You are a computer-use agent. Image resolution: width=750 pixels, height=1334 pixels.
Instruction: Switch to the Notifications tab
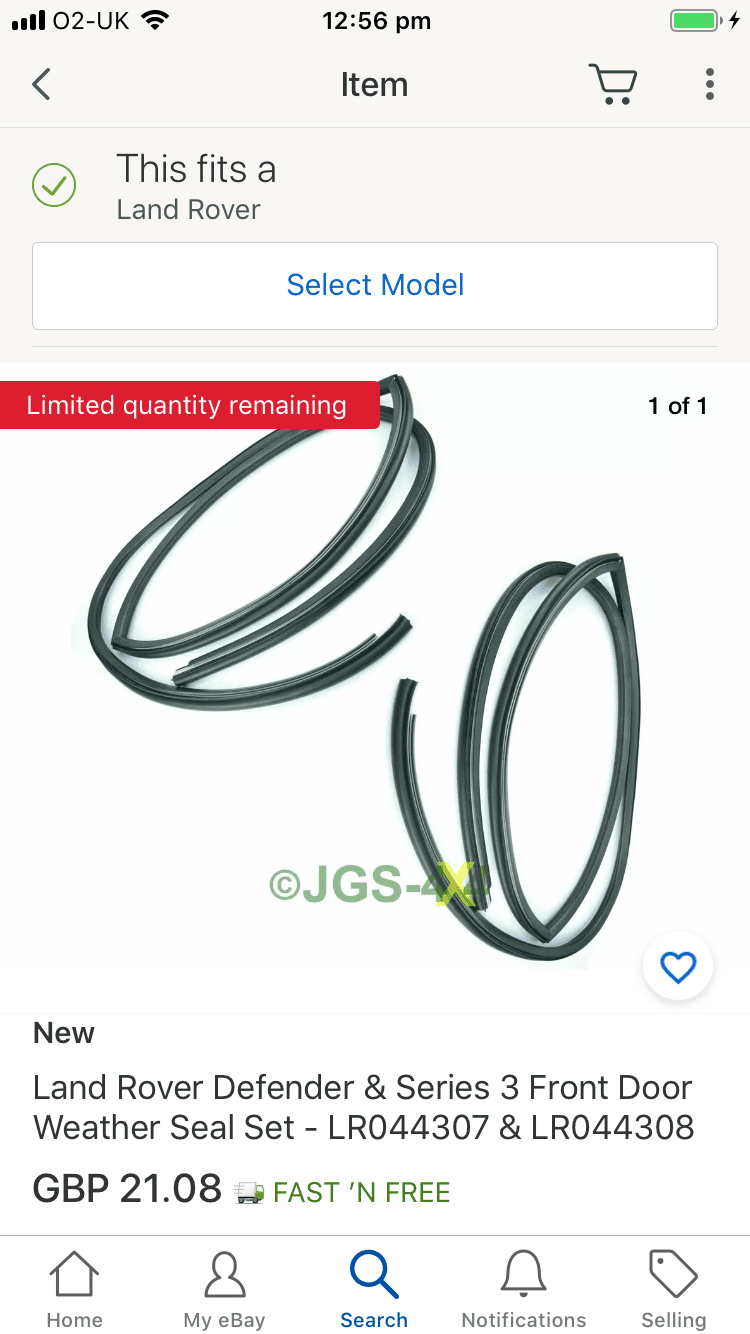point(524,1289)
